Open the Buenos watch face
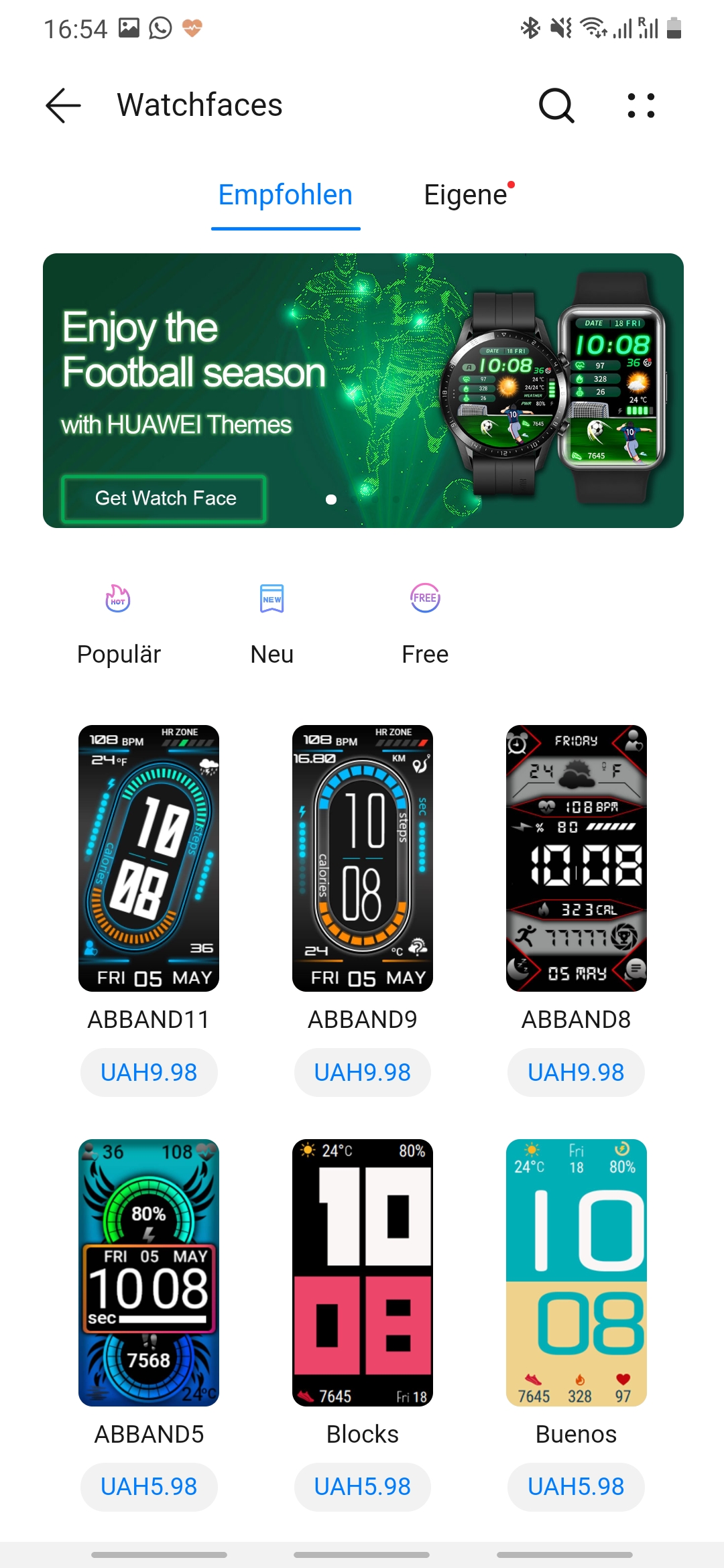 577,1272
